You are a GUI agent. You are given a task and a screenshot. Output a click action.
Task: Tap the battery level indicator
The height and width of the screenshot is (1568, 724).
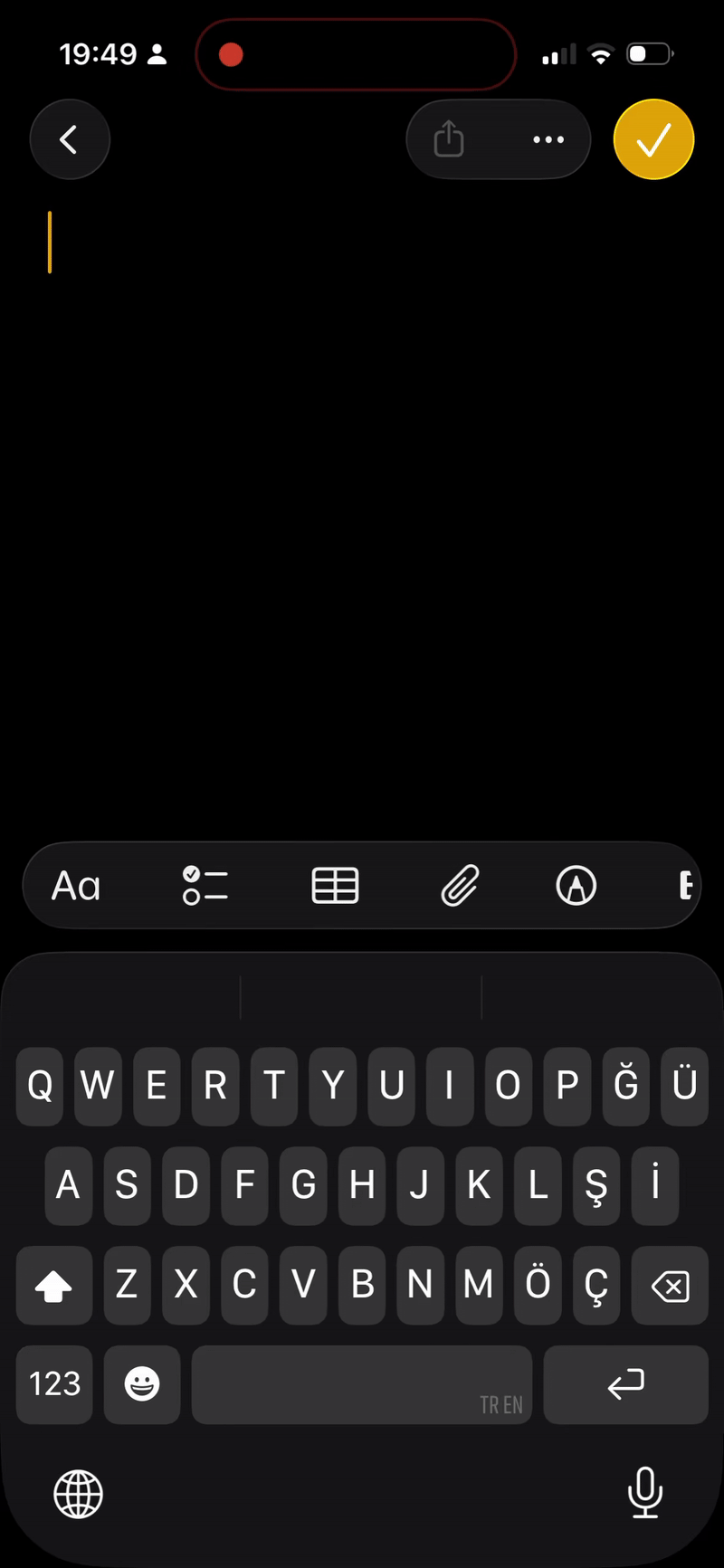(x=649, y=53)
